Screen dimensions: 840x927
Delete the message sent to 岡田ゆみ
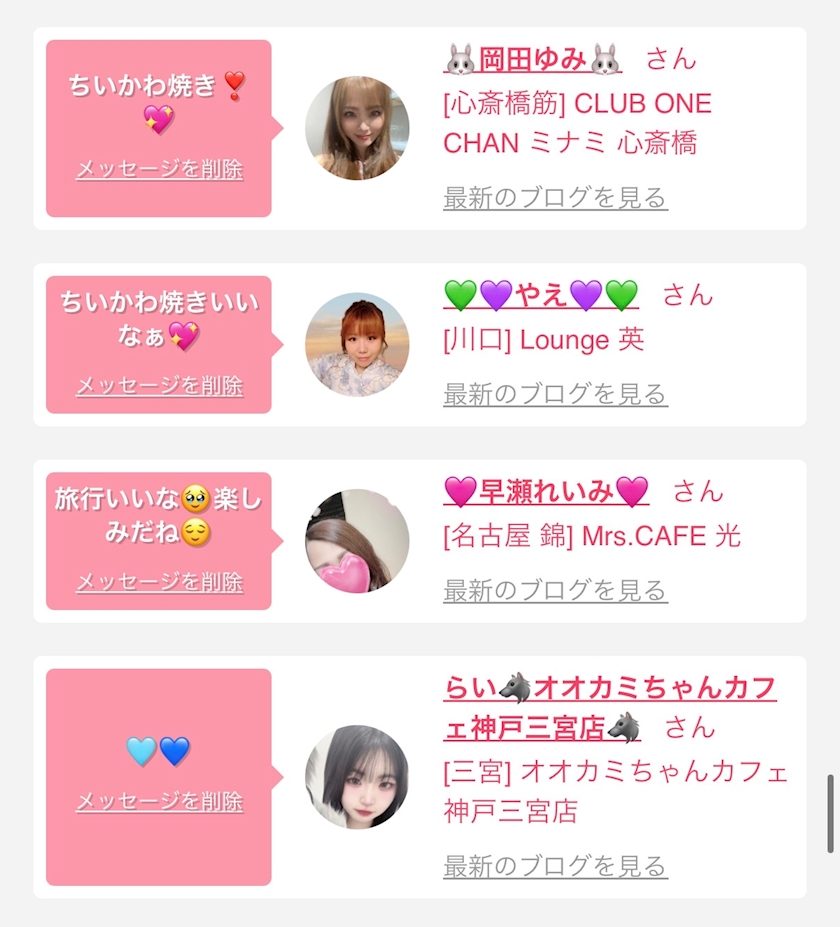pyautogui.click(x=160, y=170)
